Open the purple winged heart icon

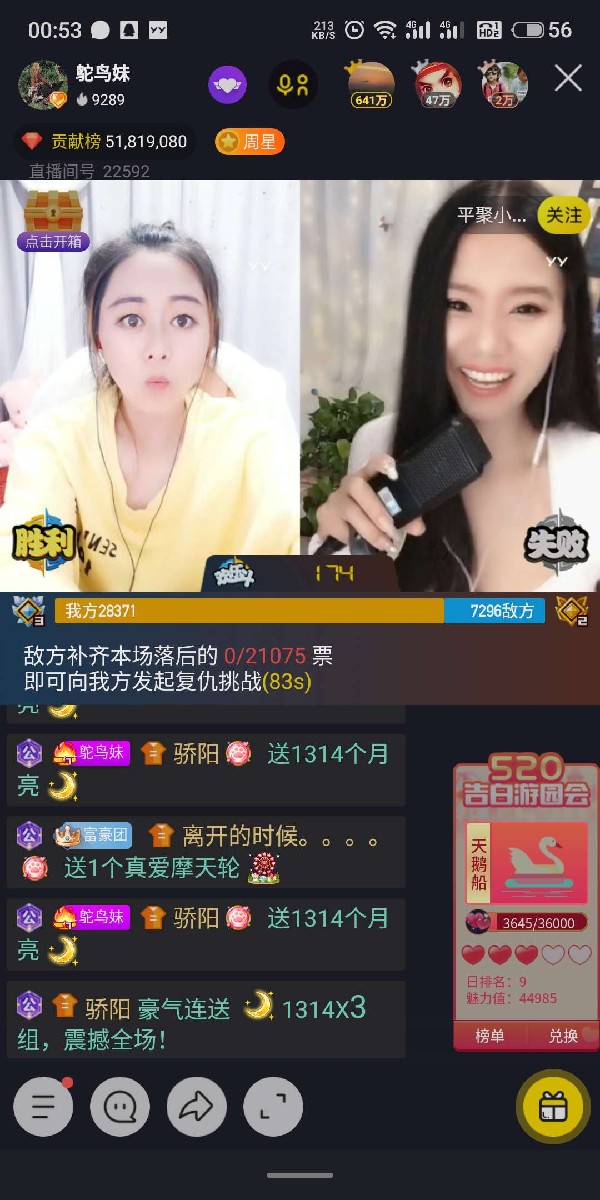coord(228,85)
